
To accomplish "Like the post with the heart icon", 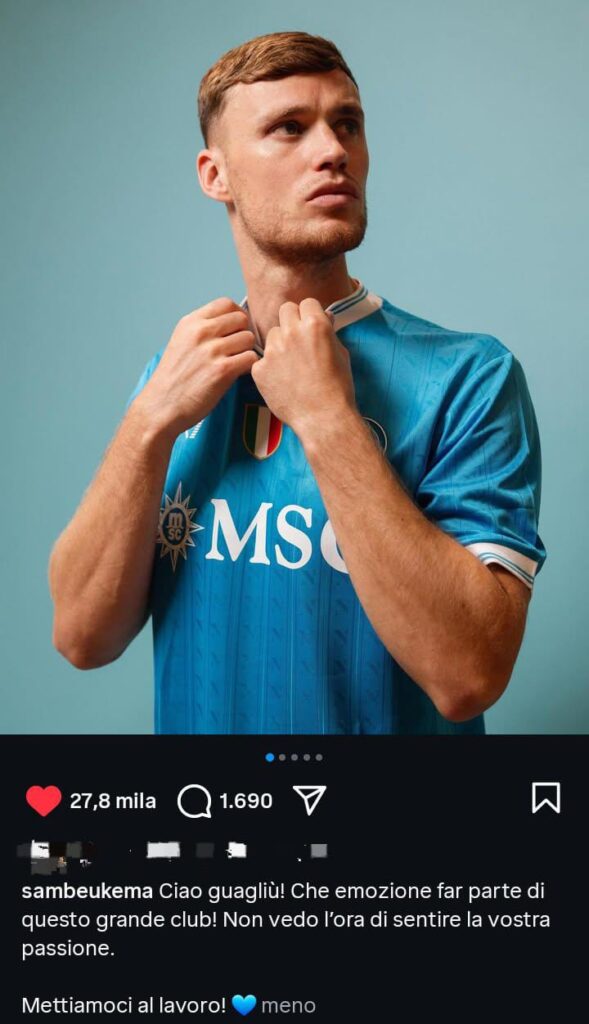I will pos(44,801).
